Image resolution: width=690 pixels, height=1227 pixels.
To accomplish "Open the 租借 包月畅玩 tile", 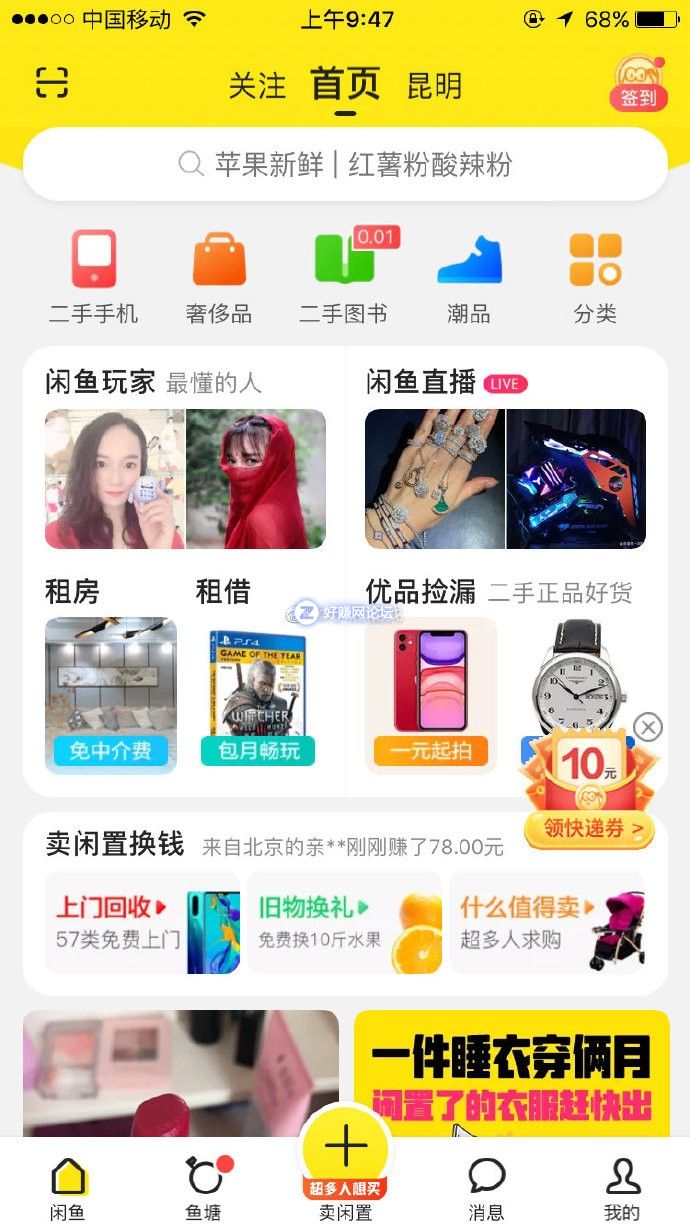I will click(257, 695).
